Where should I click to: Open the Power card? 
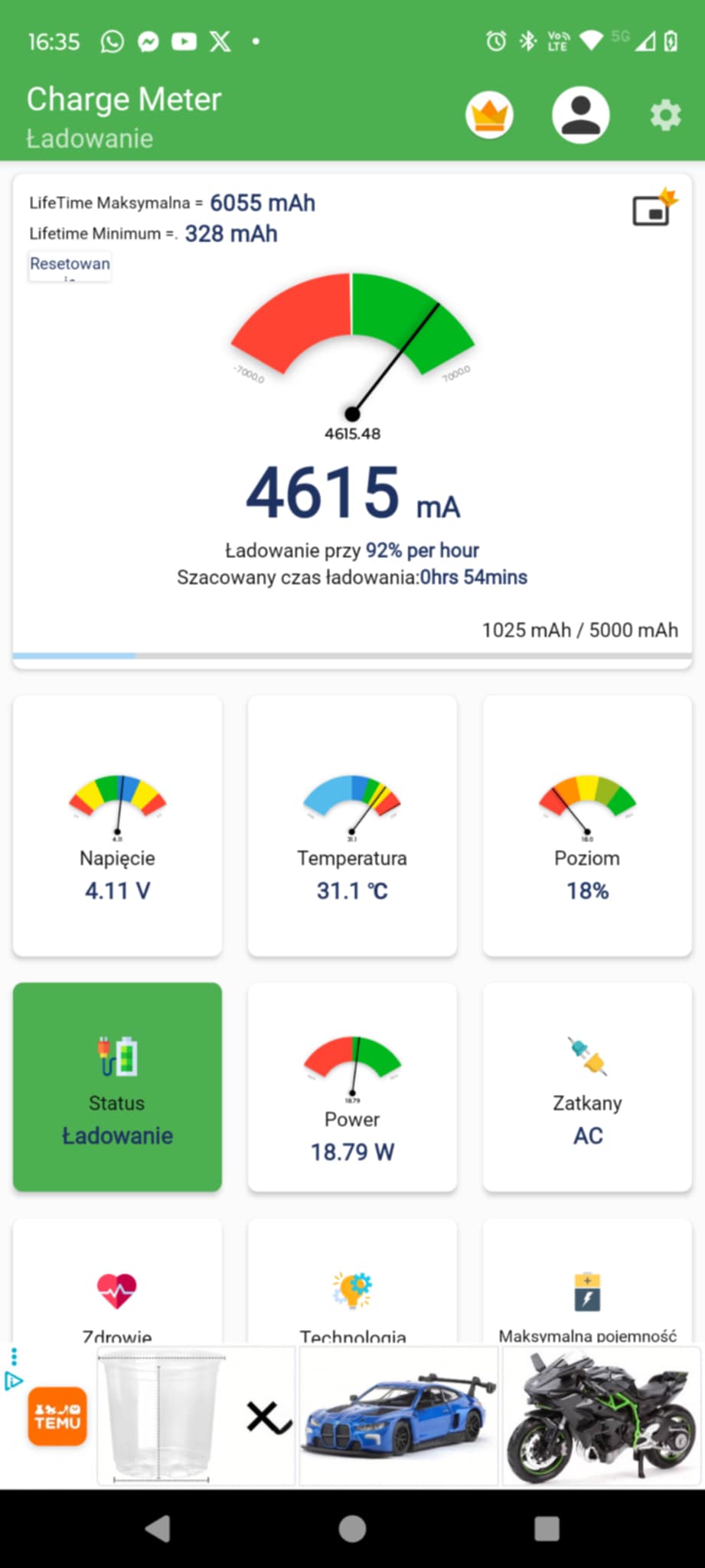pos(352,1087)
